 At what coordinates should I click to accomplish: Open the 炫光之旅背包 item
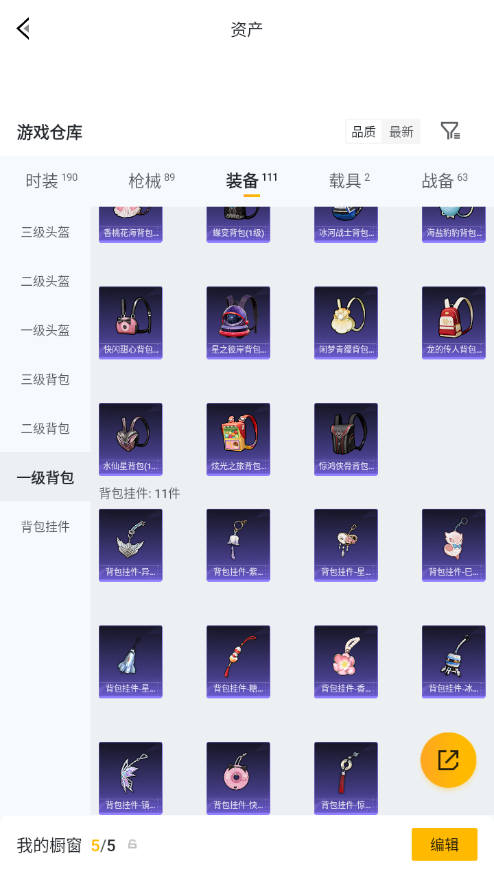click(x=238, y=439)
